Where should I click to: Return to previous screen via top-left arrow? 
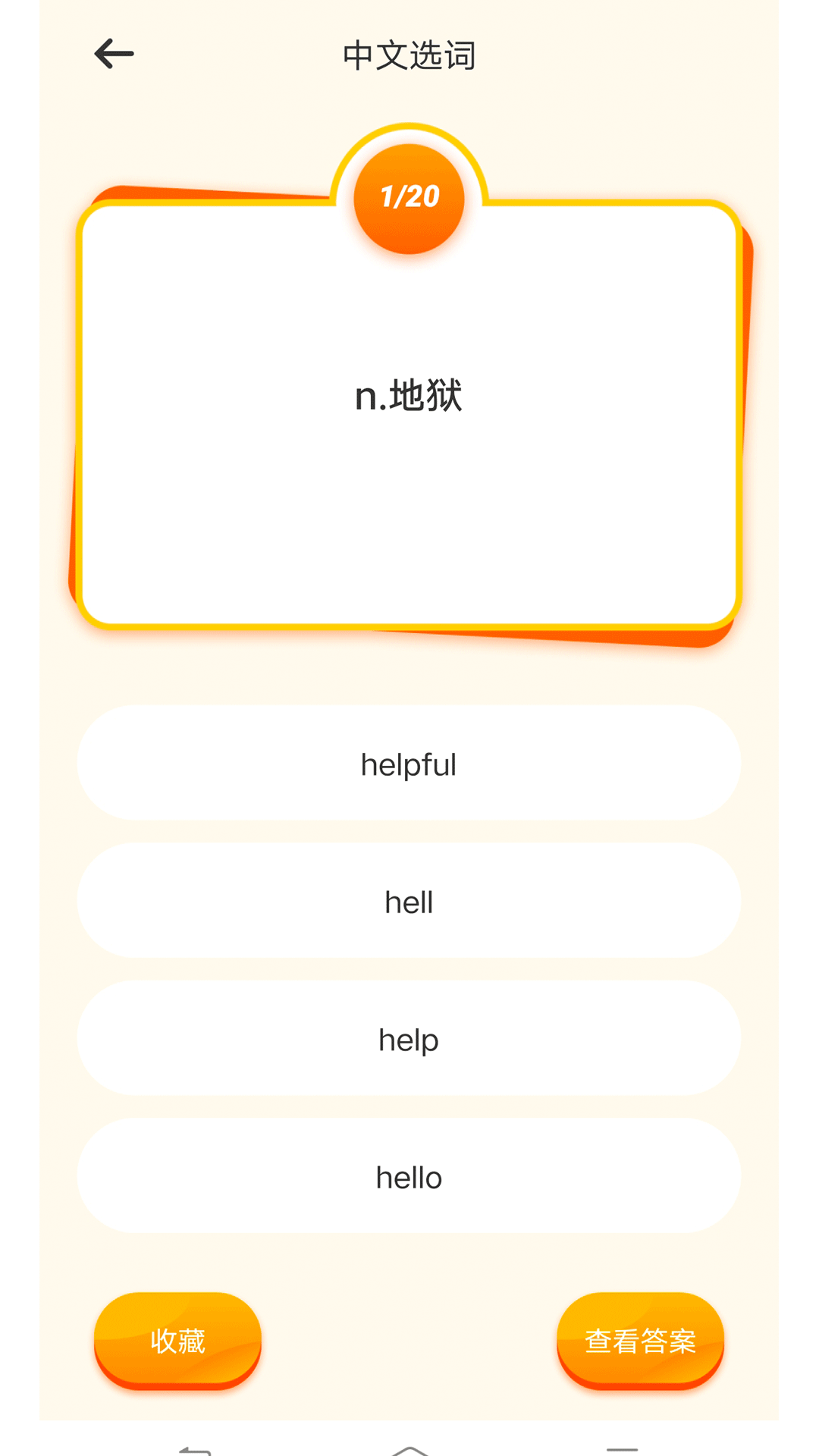pyautogui.click(x=114, y=53)
